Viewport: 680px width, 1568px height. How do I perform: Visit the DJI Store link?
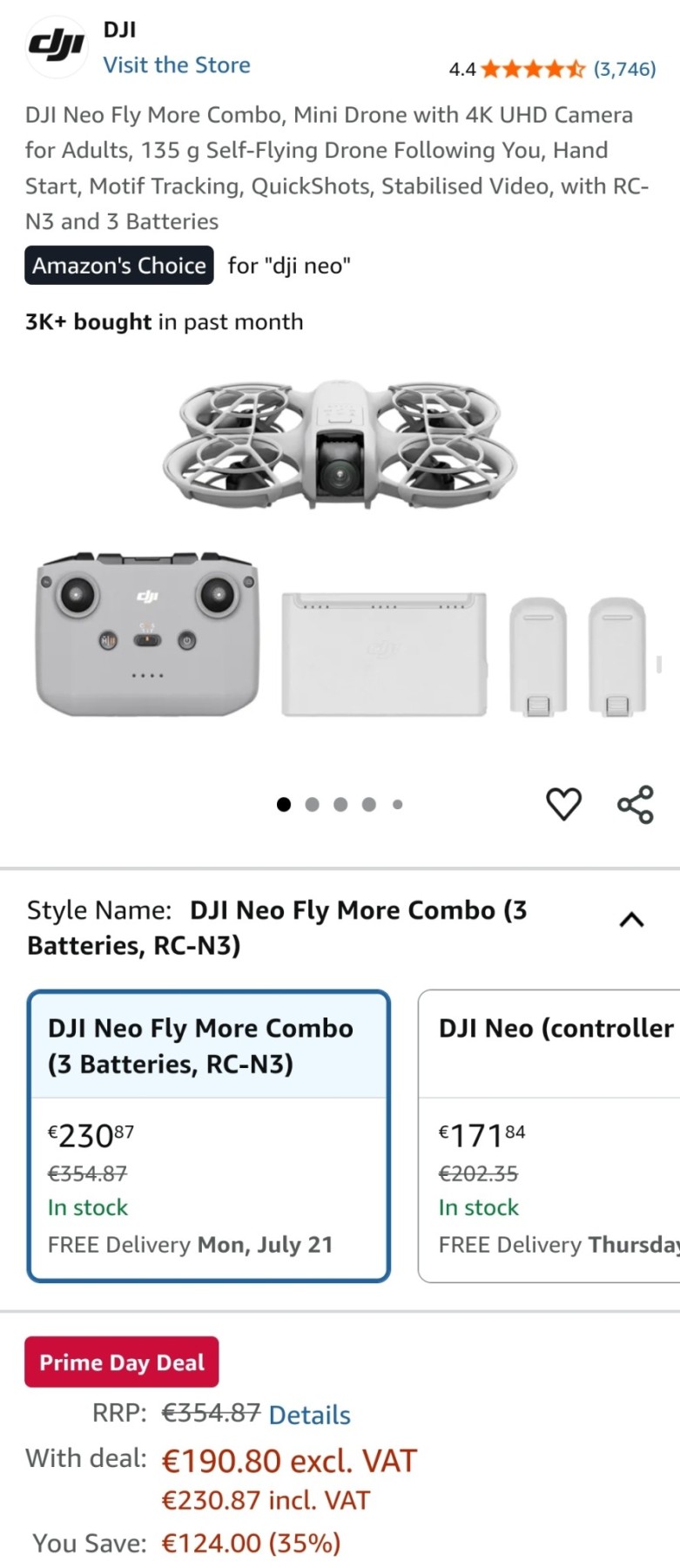[x=176, y=65]
